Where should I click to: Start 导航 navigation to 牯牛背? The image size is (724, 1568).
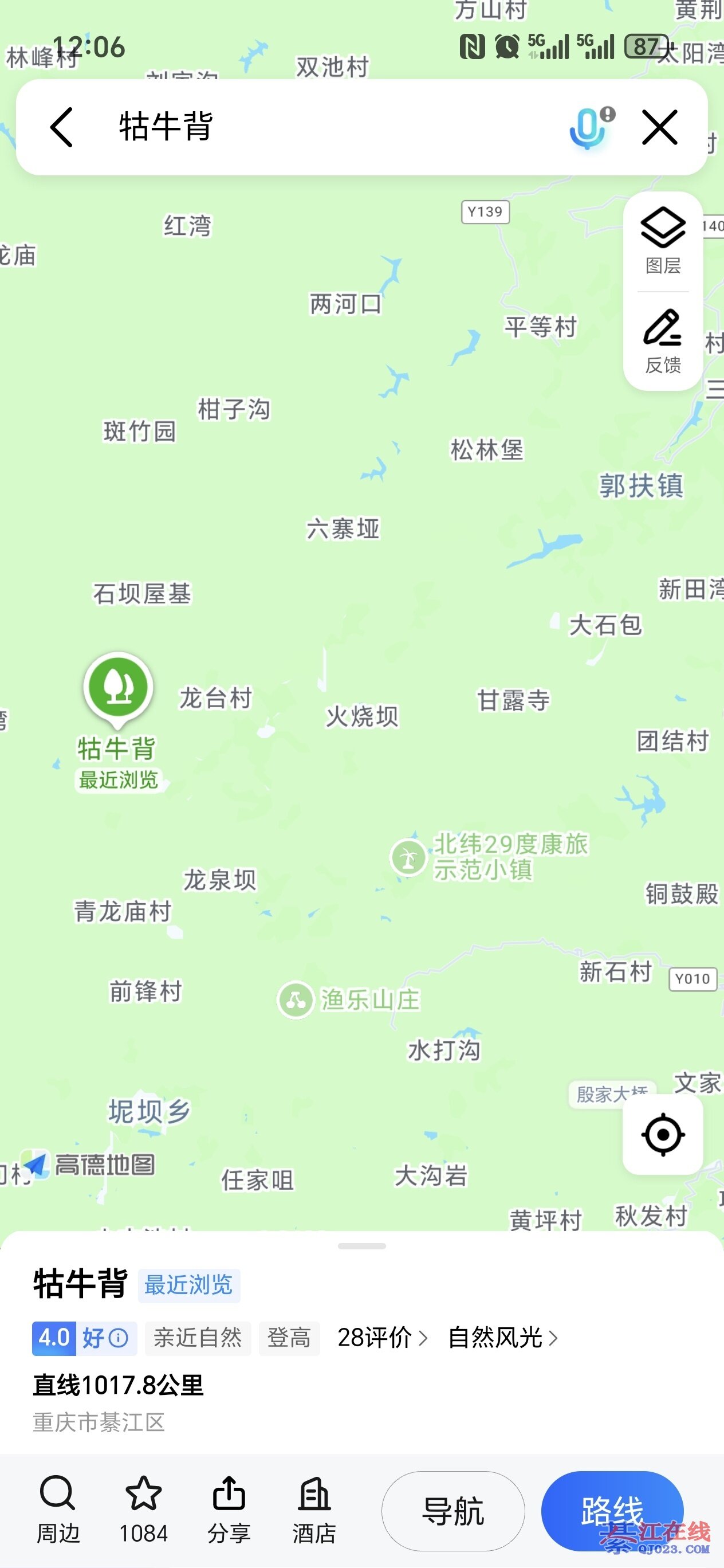[453, 1511]
